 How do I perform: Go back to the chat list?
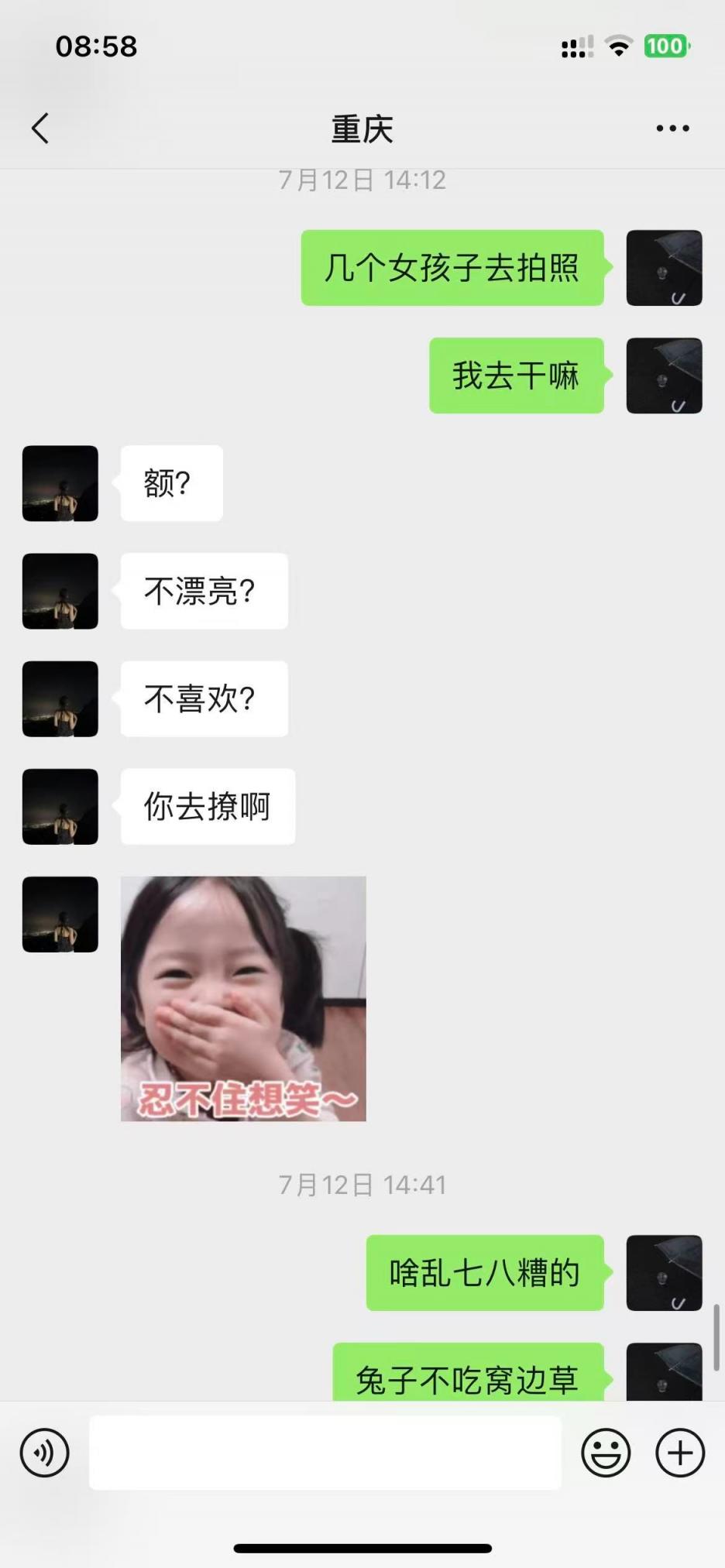pyautogui.click(x=40, y=129)
